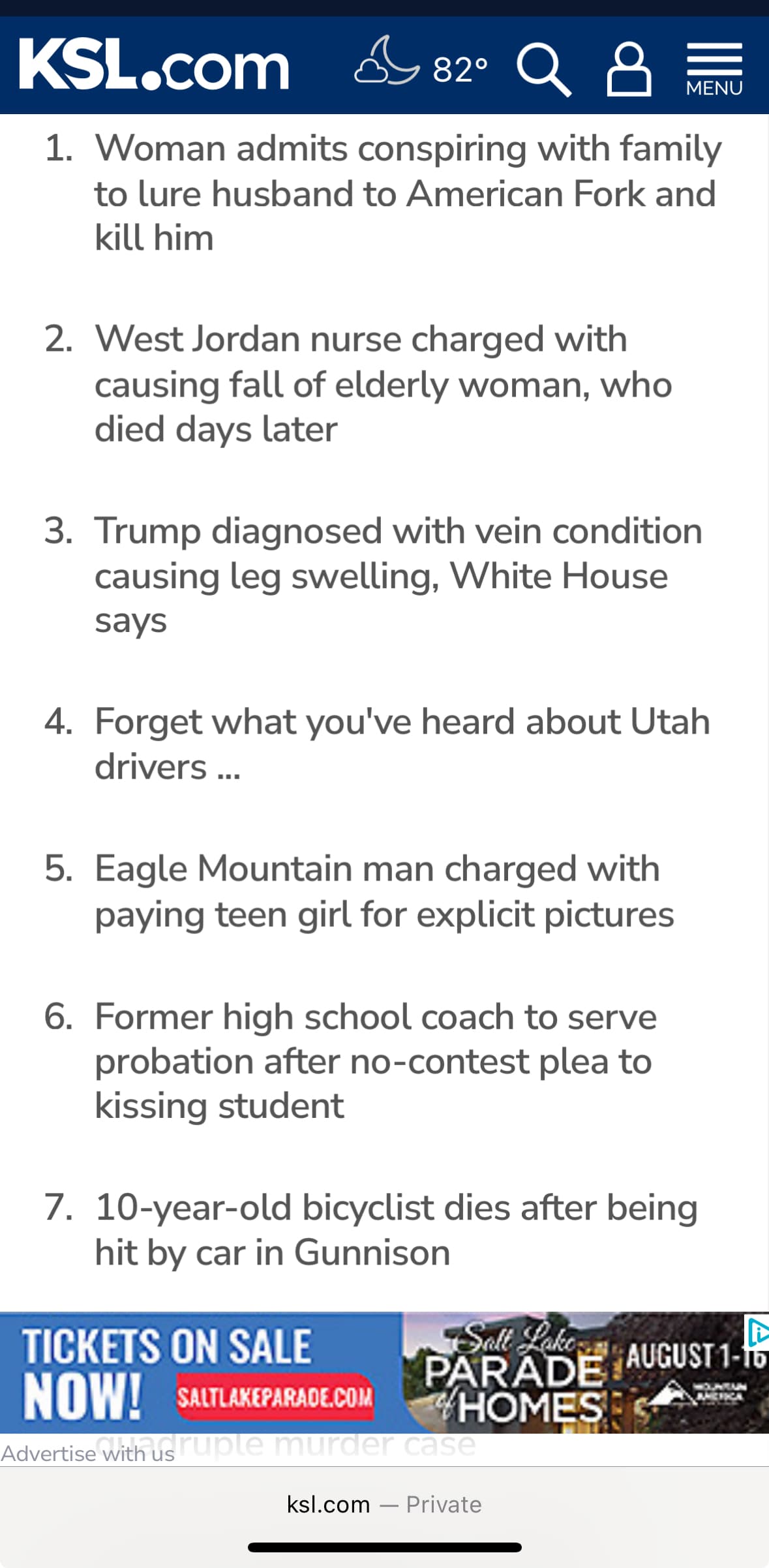
Task: Open the Trump vein condition diagnosis story
Action: [399, 575]
